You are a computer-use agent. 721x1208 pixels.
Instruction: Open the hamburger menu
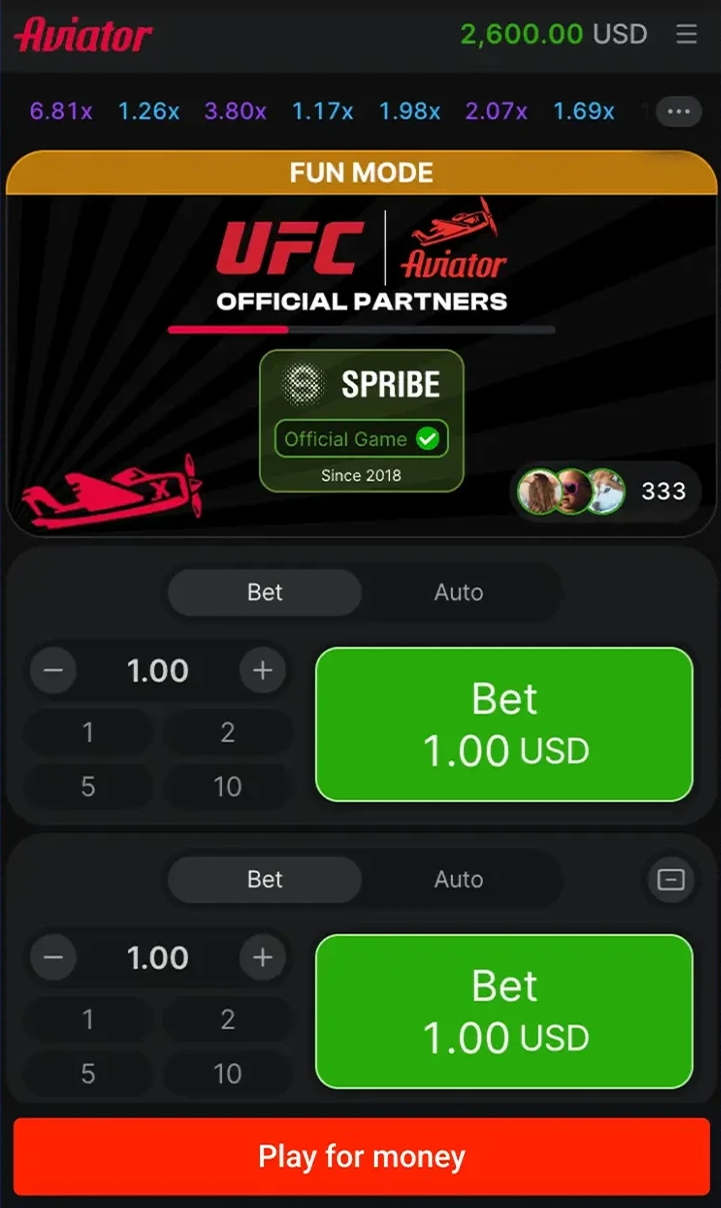686,34
